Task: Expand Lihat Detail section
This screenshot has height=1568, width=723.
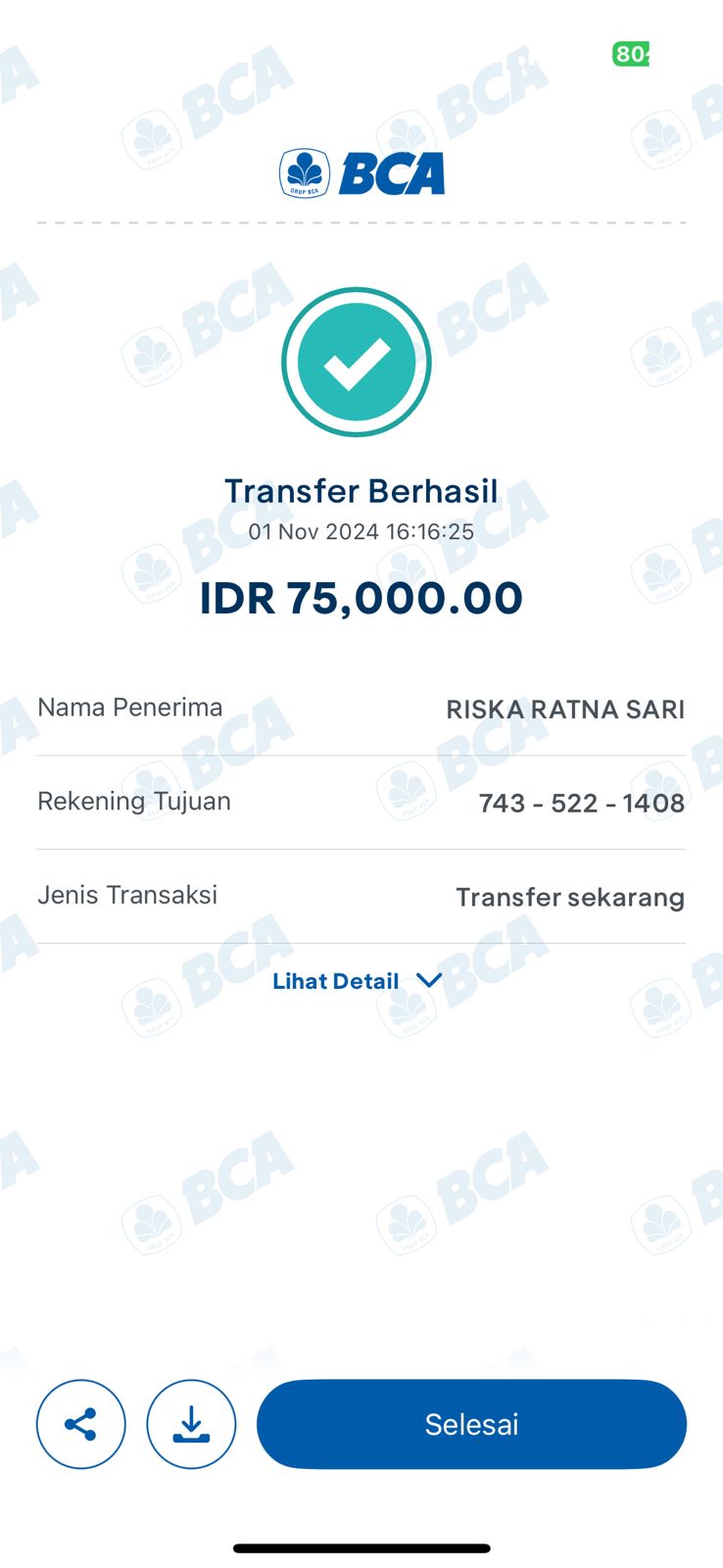Action: 358,981
